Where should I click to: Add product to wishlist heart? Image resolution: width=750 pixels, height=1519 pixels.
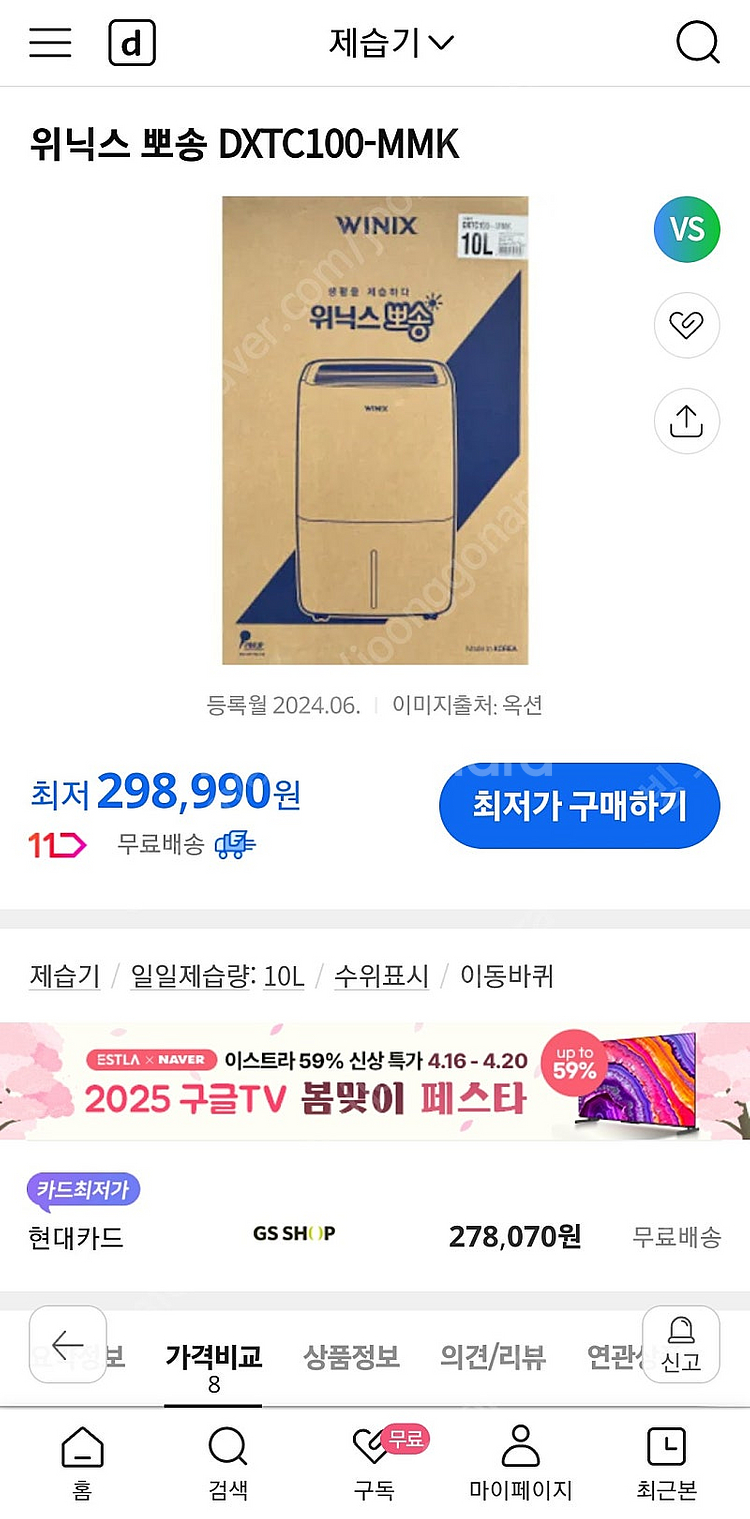686,325
